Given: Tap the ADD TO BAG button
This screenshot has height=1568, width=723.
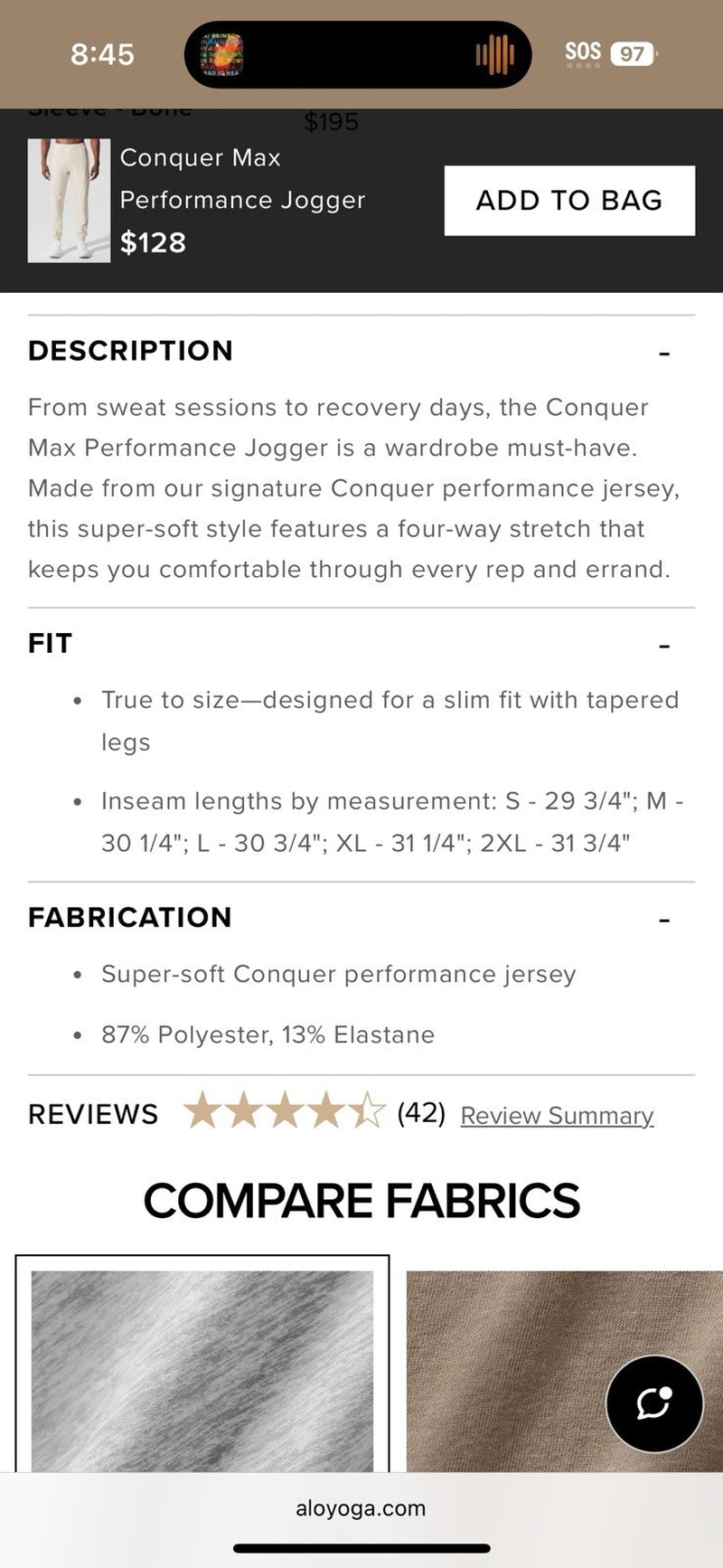Looking at the screenshot, I should (x=569, y=200).
